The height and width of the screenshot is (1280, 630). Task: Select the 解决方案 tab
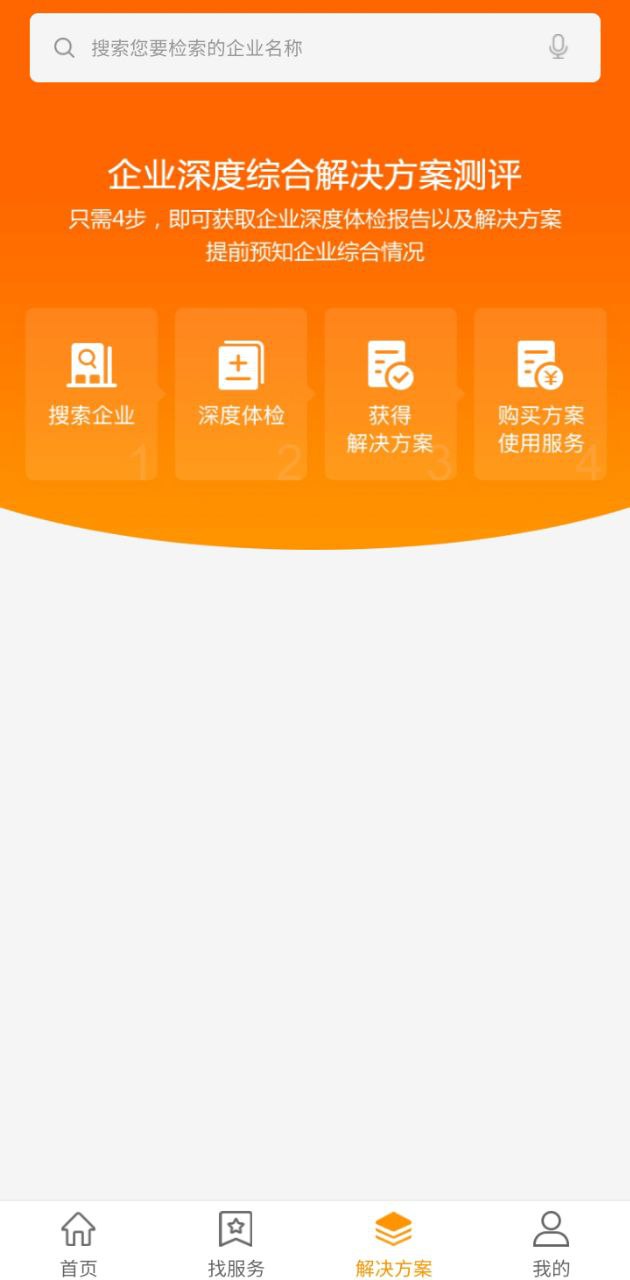[x=393, y=1243]
